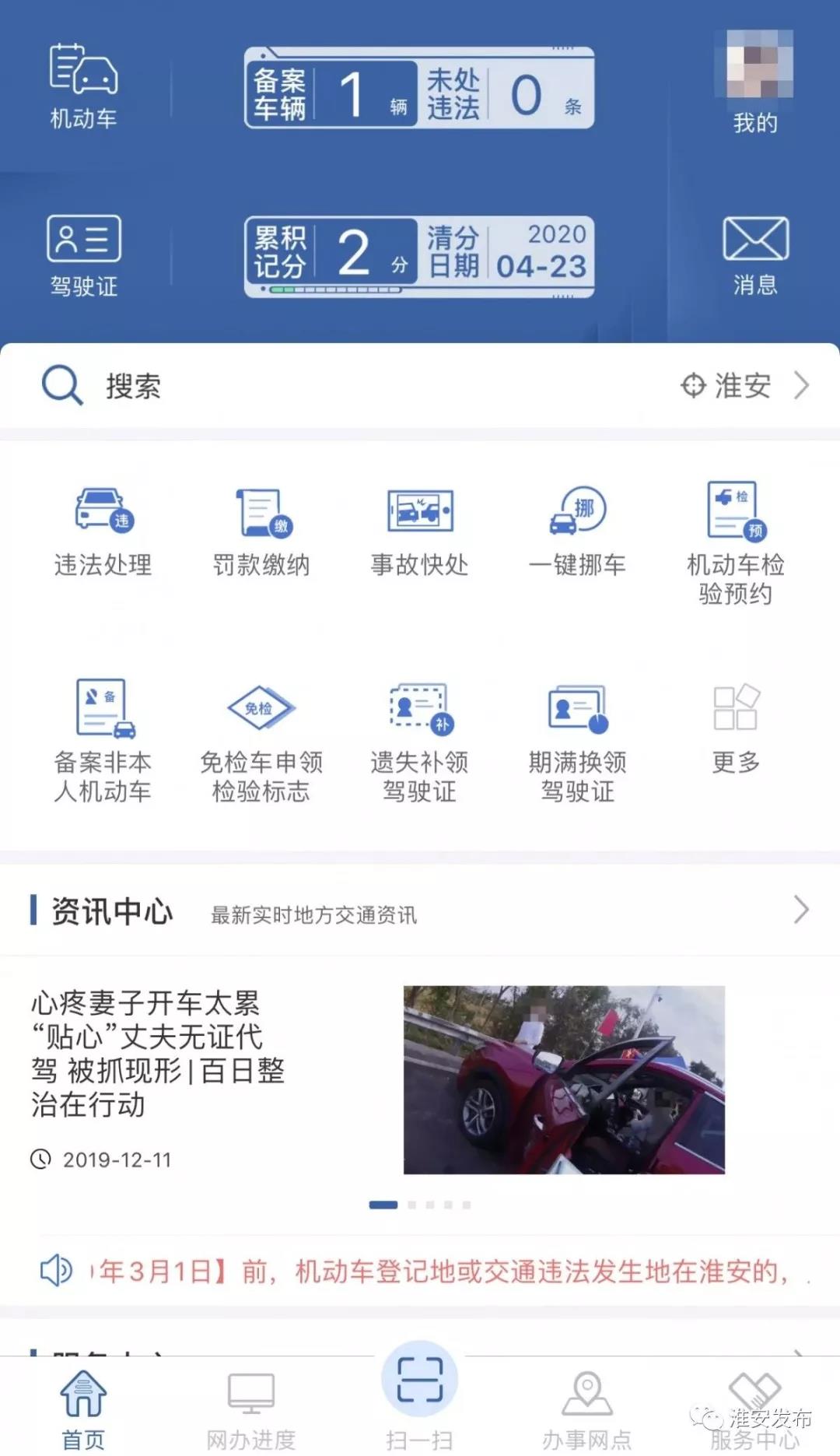Expand 资讯中心 news center
The height and width of the screenshot is (1456, 840).
tap(800, 910)
